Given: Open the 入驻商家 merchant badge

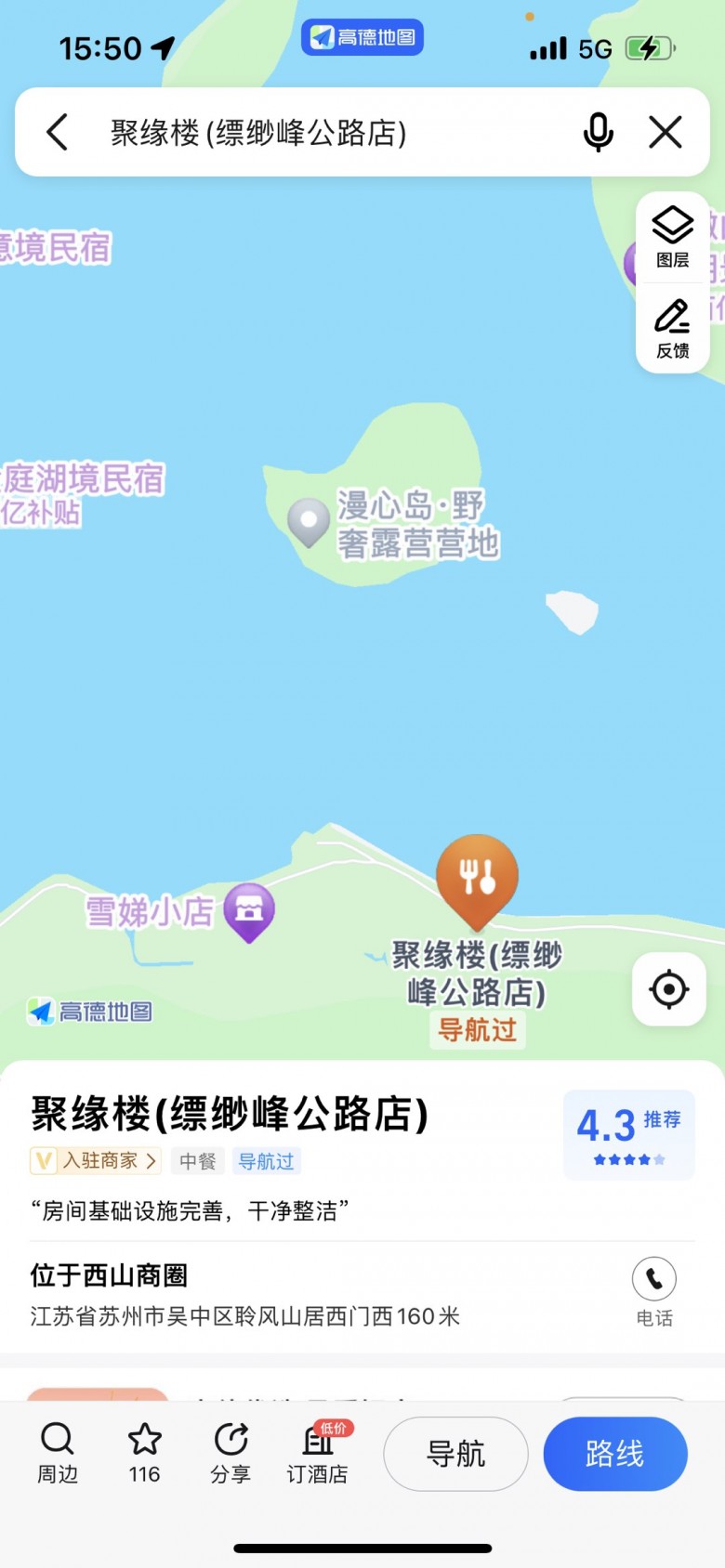Looking at the screenshot, I should 97,1160.
